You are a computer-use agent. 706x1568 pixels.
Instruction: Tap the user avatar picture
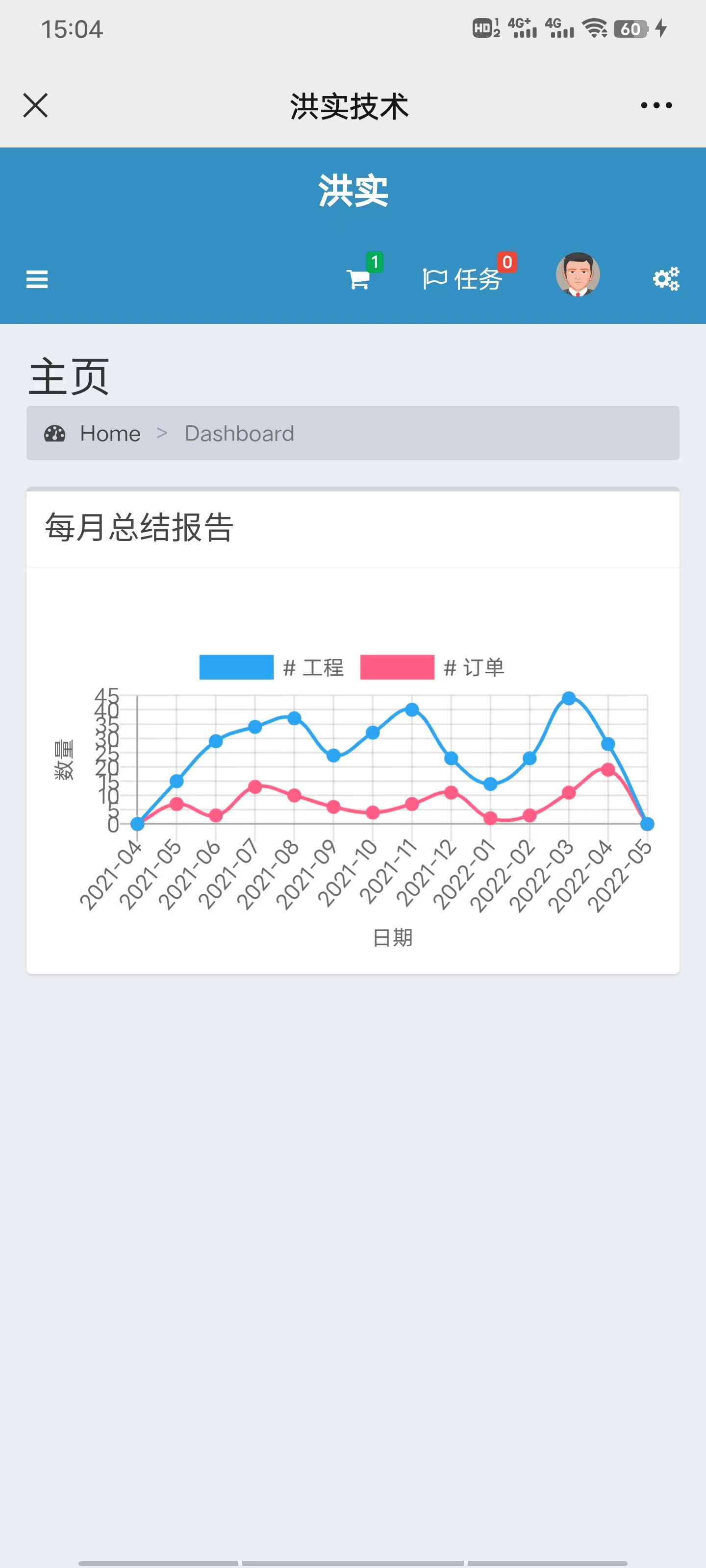click(x=578, y=274)
